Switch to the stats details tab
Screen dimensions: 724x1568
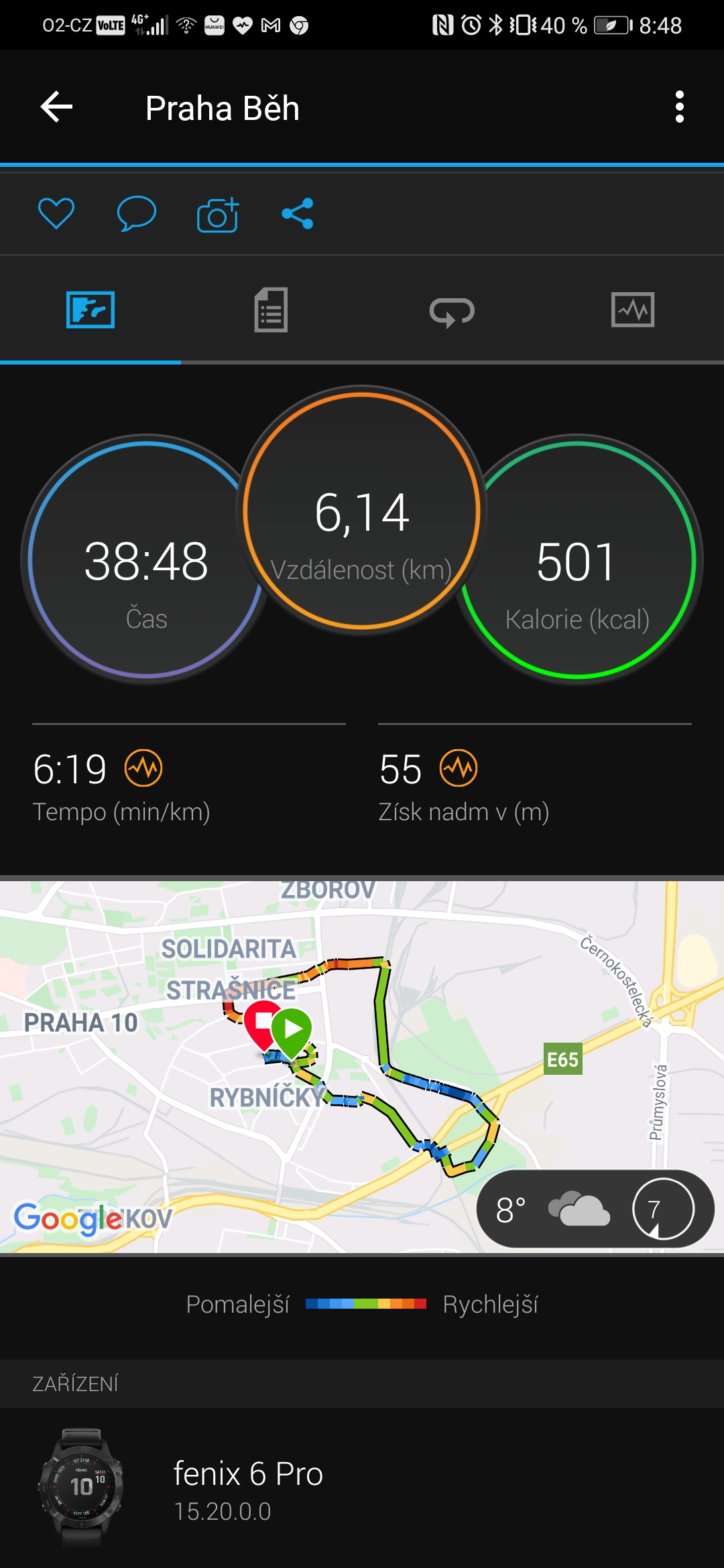point(271,310)
